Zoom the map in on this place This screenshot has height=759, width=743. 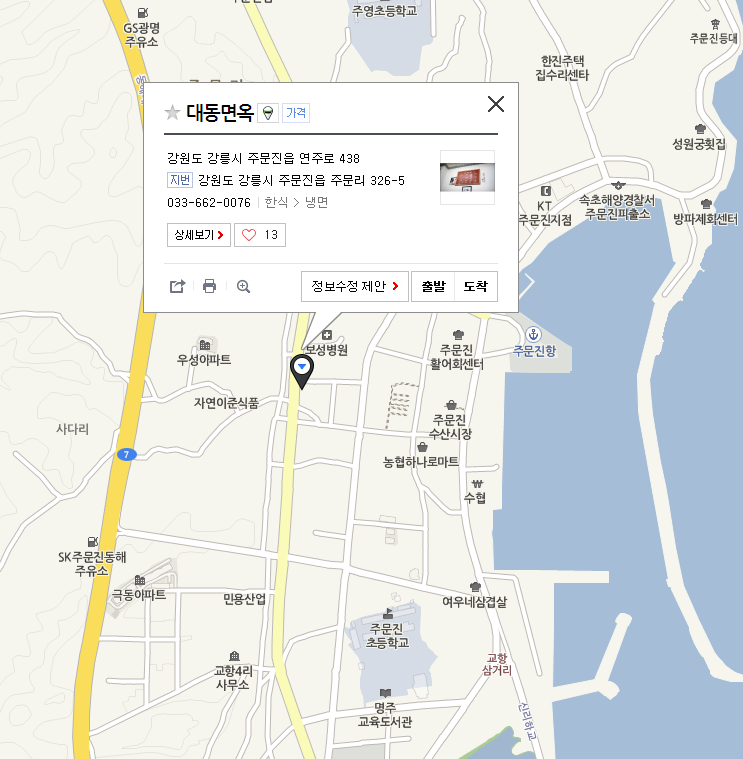point(243,287)
